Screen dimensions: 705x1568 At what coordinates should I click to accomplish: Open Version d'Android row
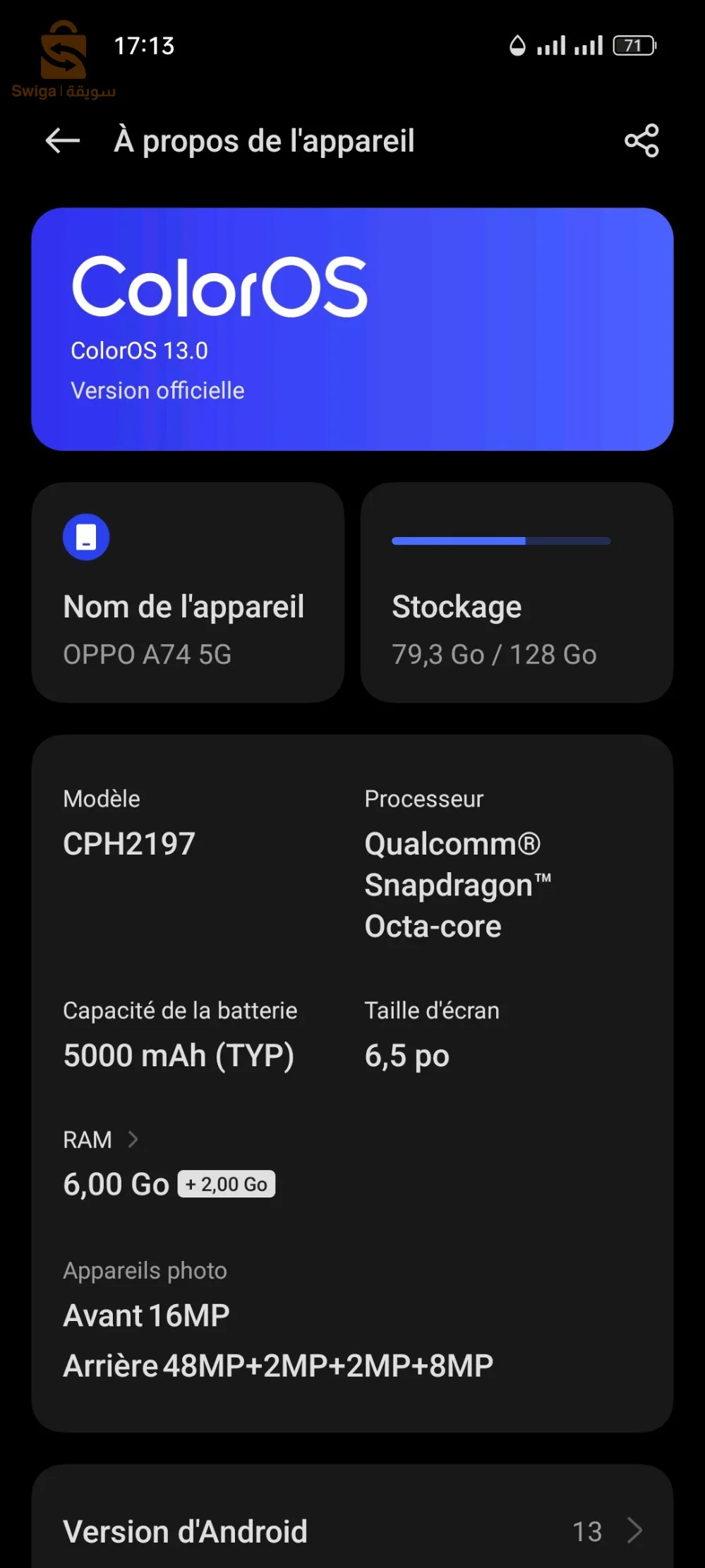tap(352, 1531)
